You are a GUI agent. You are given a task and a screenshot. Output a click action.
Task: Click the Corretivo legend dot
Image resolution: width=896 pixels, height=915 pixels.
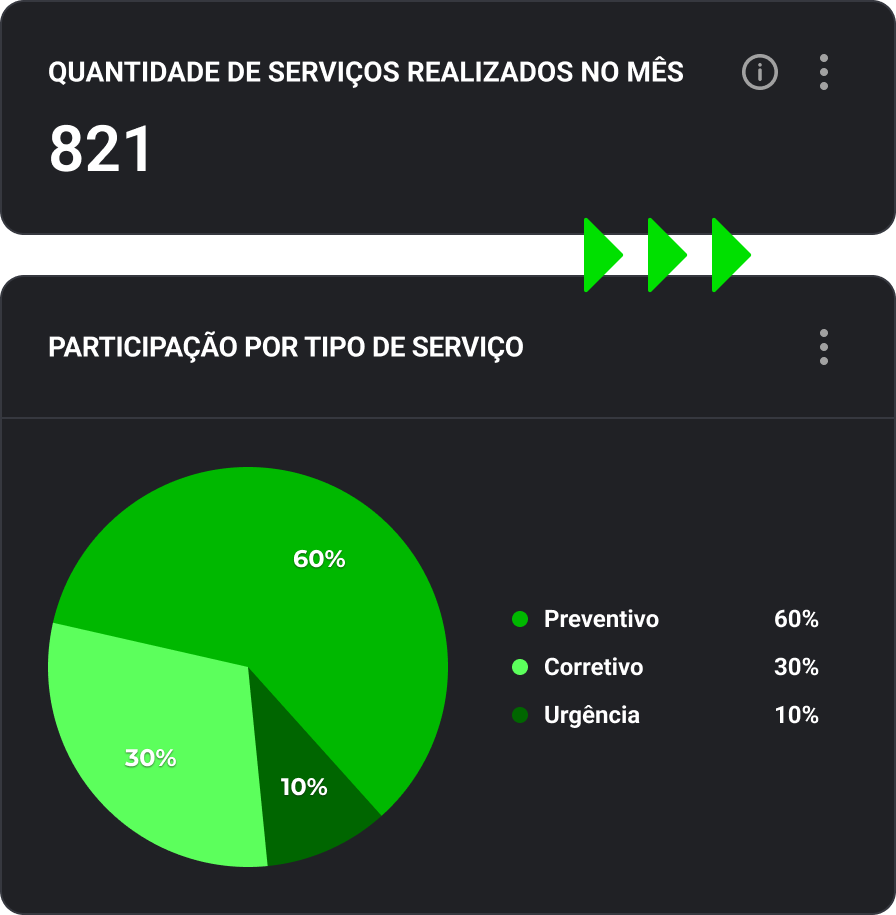(x=520, y=667)
